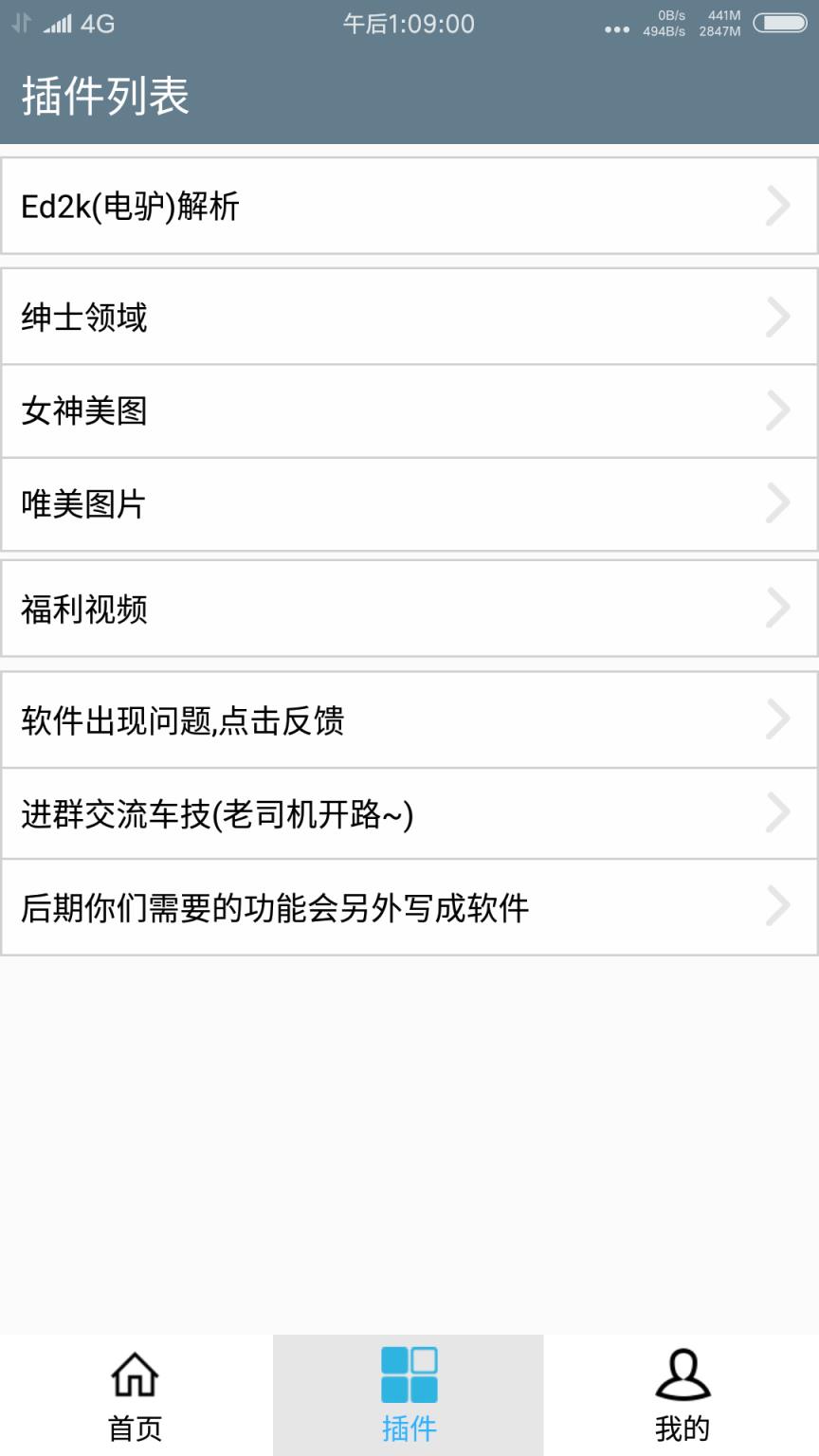Open 绅士领域 using the arrow chevron
Image resolution: width=819 pixels, height=1456 pixels.
(777, 318)
